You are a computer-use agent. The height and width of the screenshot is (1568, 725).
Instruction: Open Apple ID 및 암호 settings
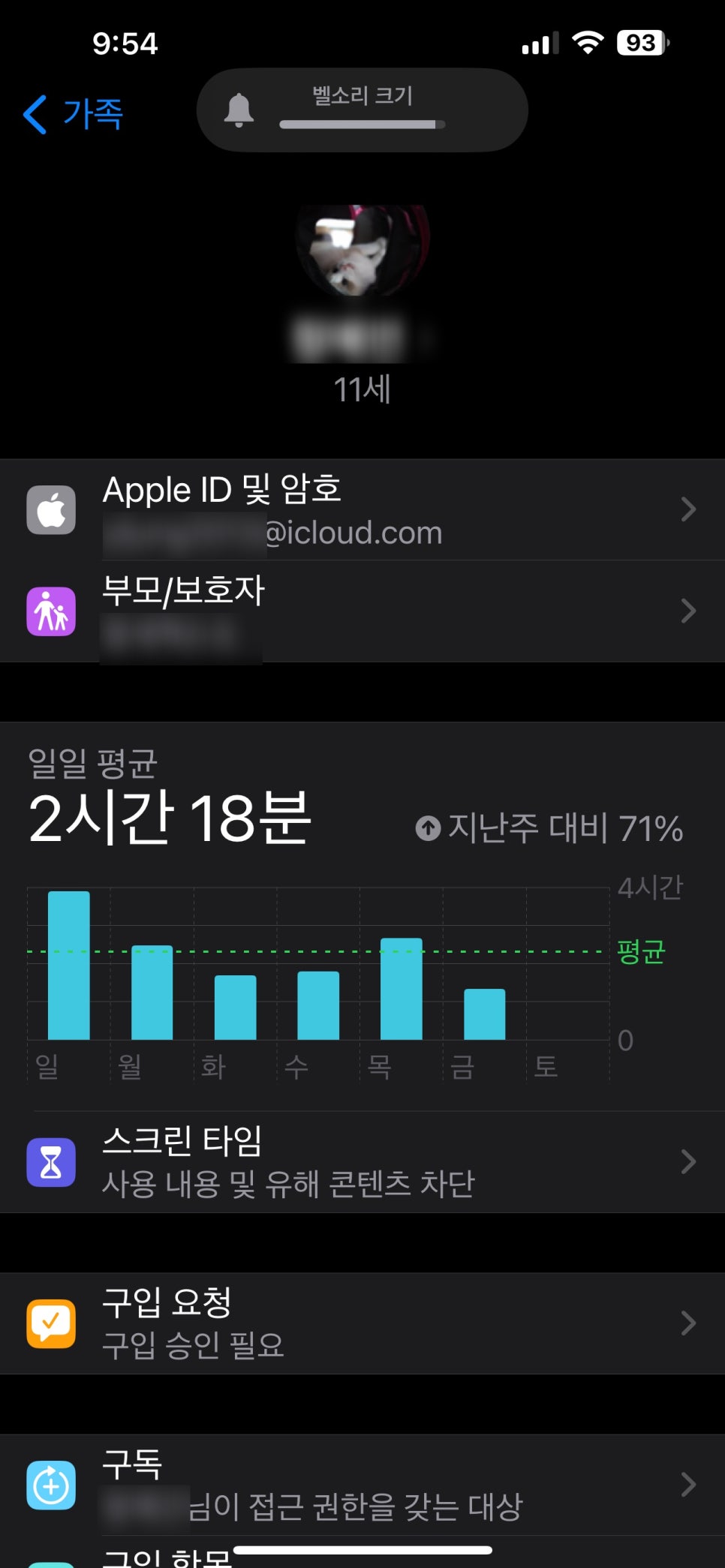[362, 510]
